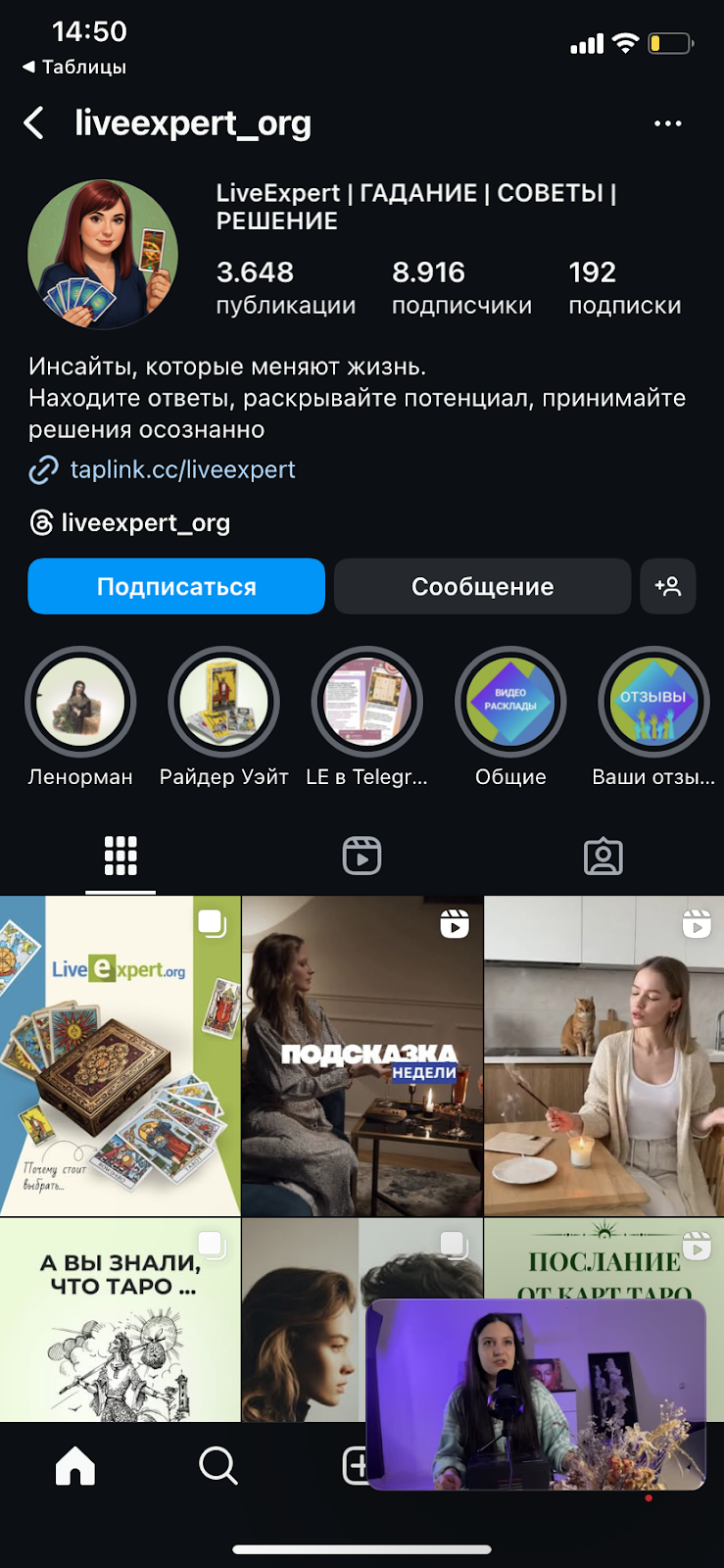Open the three-dot options menu
This screenshot has height=1568, width=724.
(x=669, y=122)
